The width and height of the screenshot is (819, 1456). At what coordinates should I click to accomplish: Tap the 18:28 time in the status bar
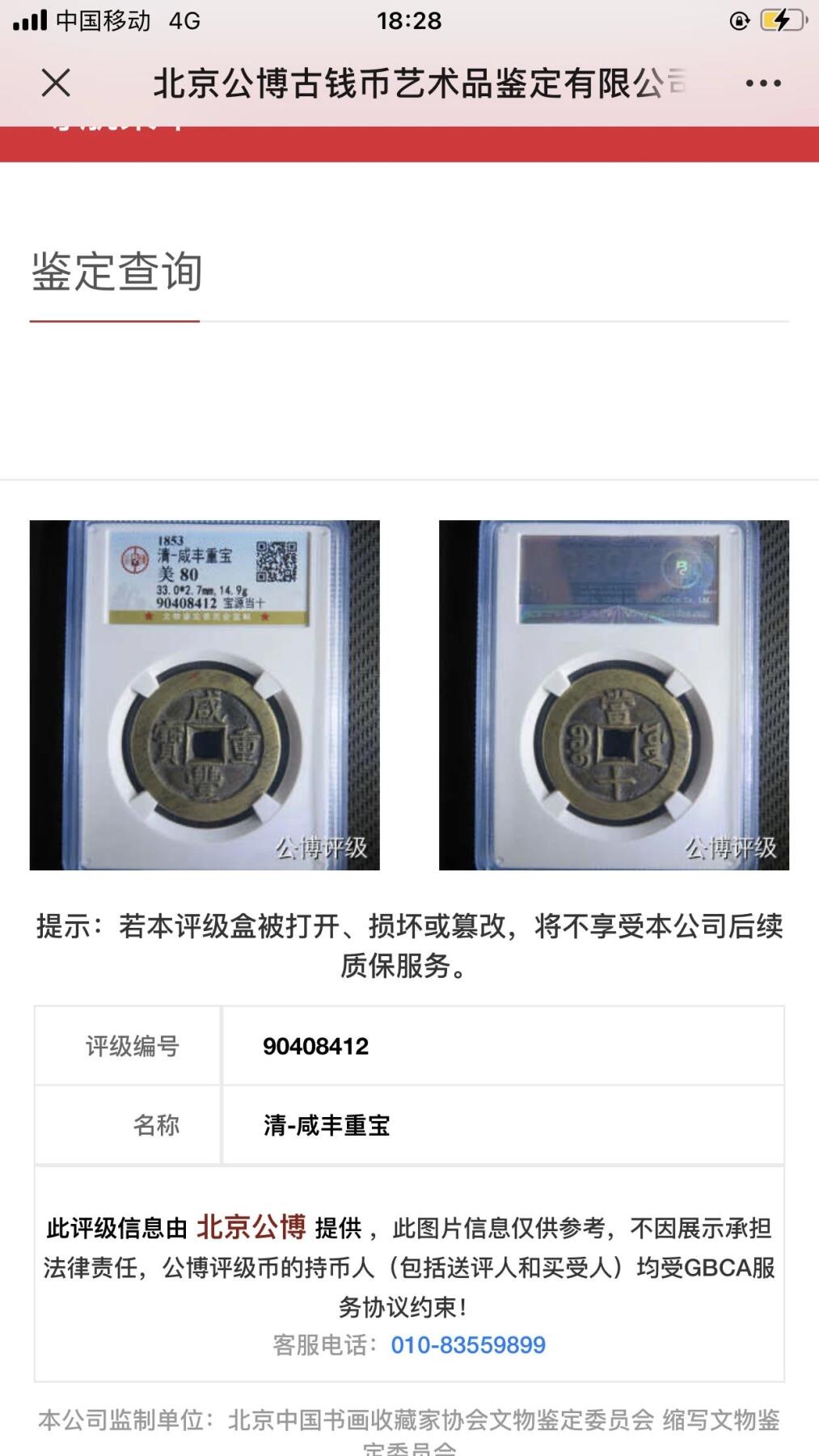408,22
